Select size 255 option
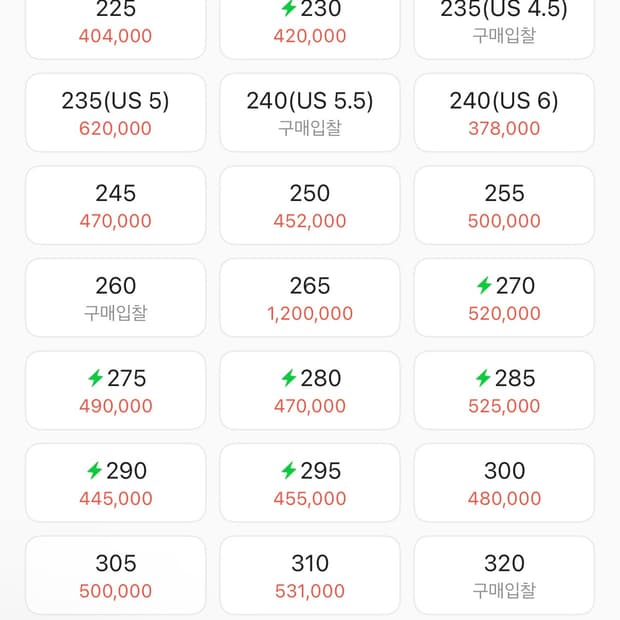Screen dimensions: 620x620 pyautogui.click(x=504, y=205)
